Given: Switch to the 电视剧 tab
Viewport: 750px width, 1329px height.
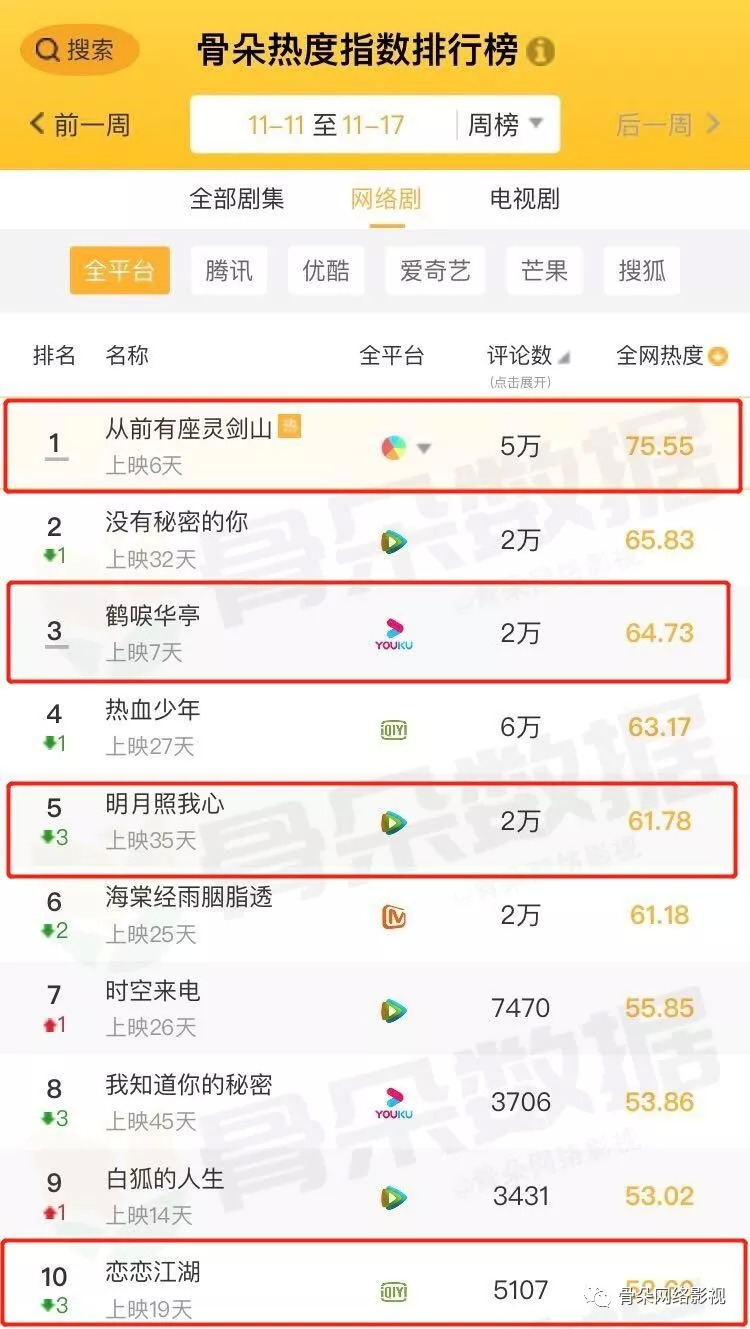Looking at the screenshot, I should click(524, 198).
